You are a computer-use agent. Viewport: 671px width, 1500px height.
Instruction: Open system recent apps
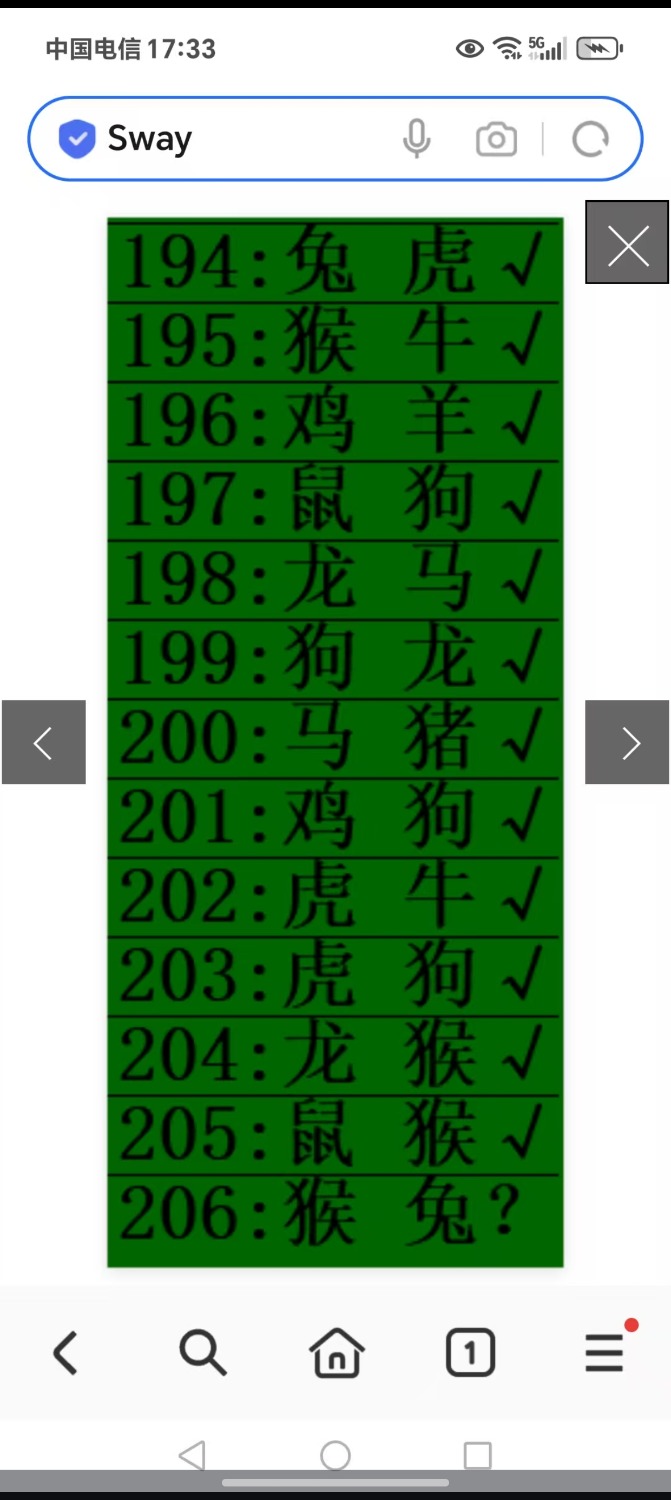(x=478, y=1455)
